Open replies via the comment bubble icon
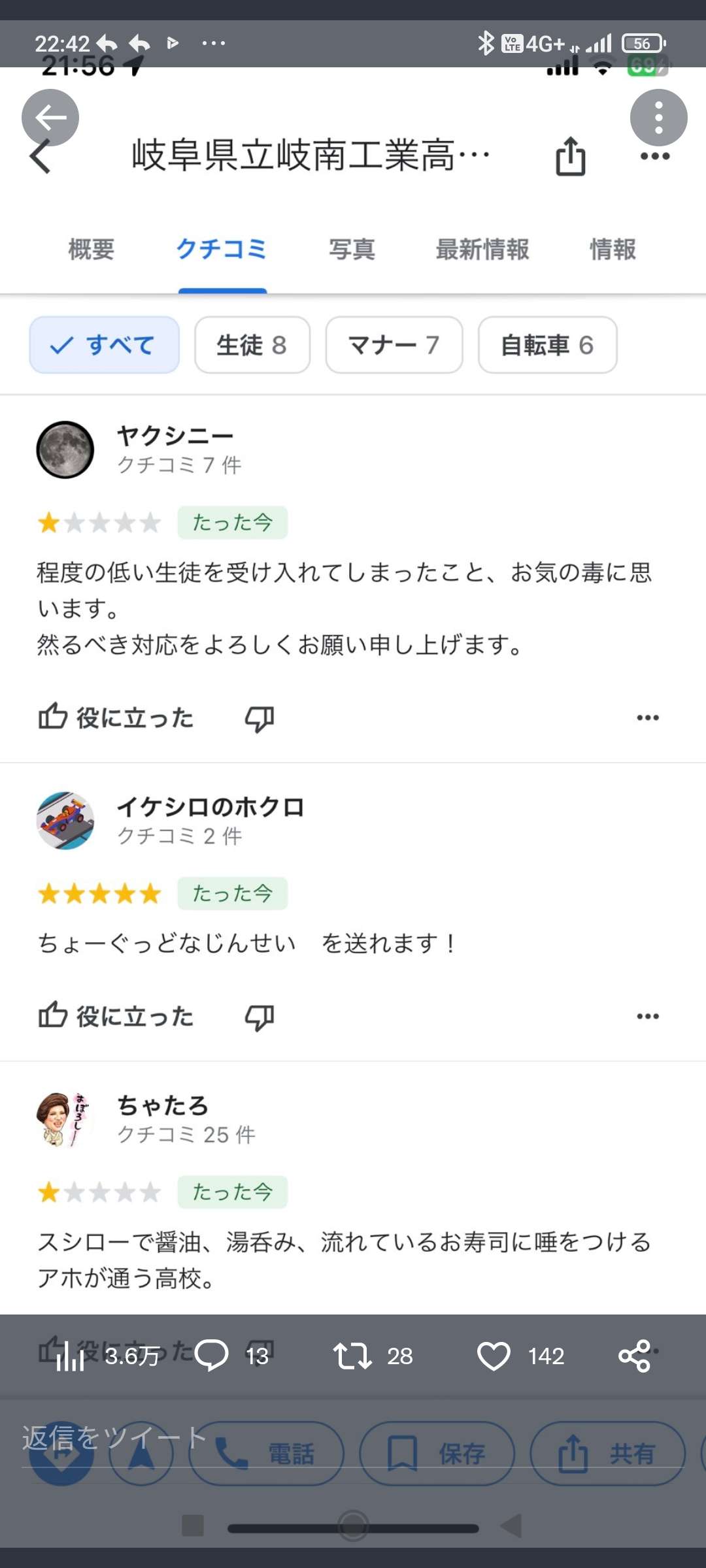706x1568 pixels. [x=211, y=1356]
